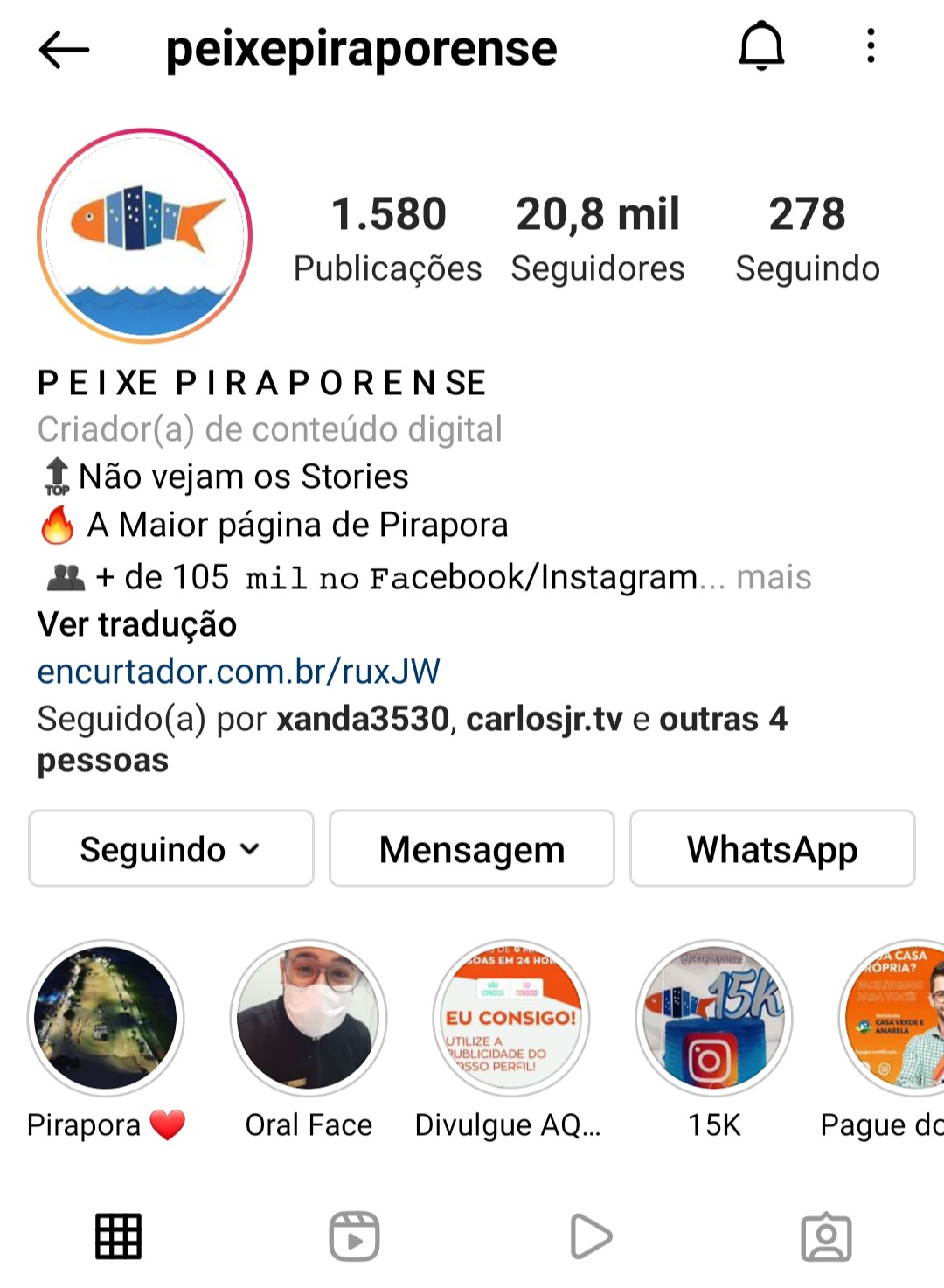Switch to the Reels tab
The image size is (944, 1288).
[x=354, y=1236]
